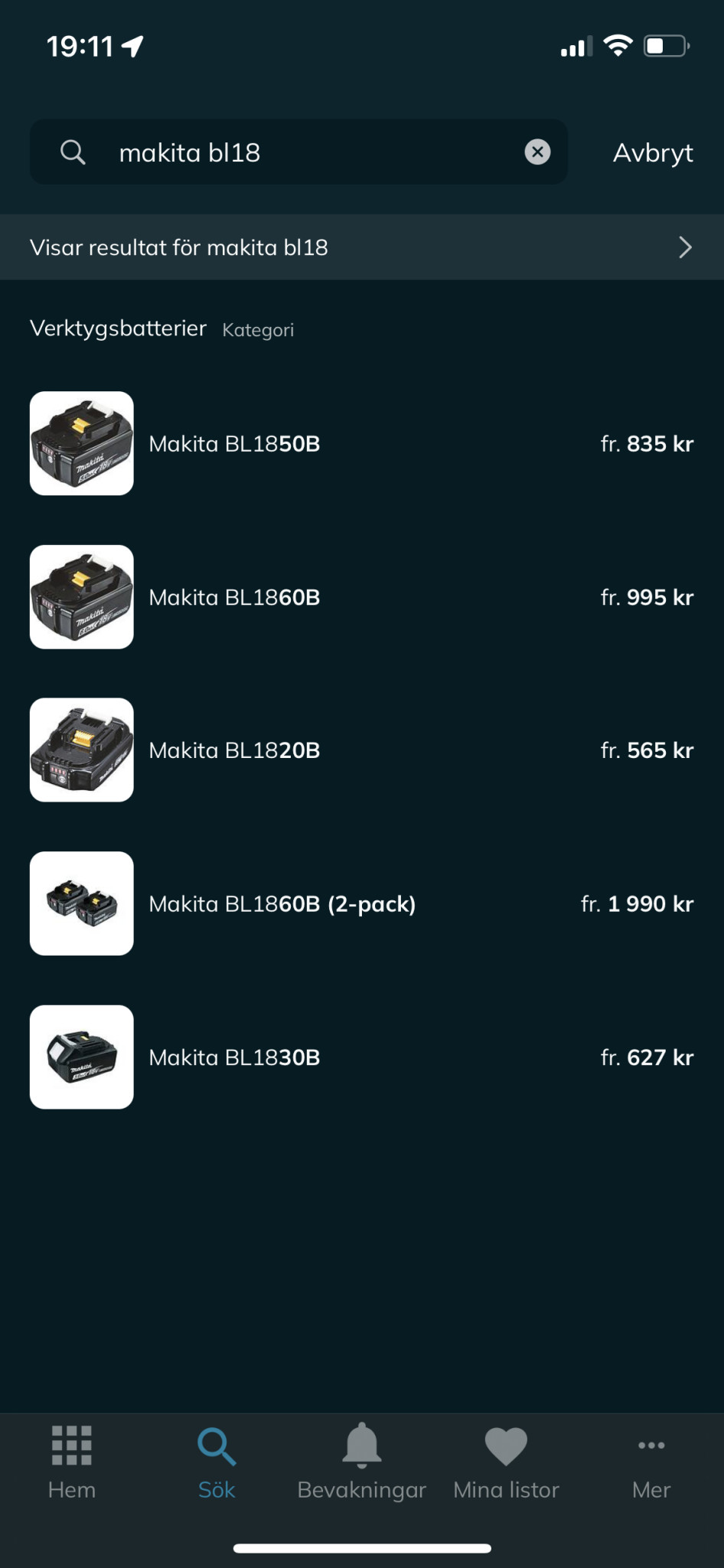724x1568 pixels.
Task: Open the Makita BL1860B (2-pack) result
Action: (x=361, y=903)
